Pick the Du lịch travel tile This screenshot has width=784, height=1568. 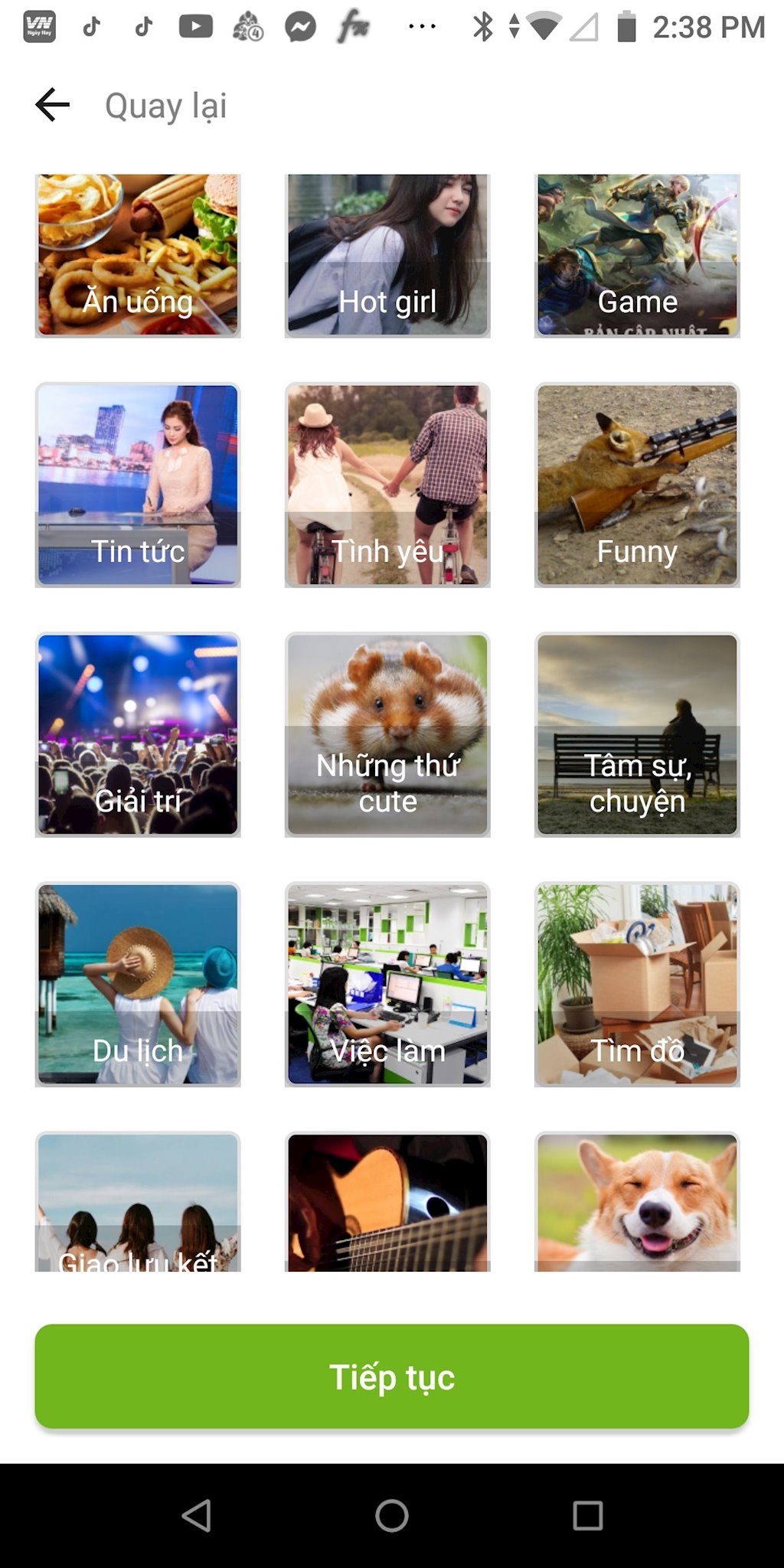(x=138, y=985)
